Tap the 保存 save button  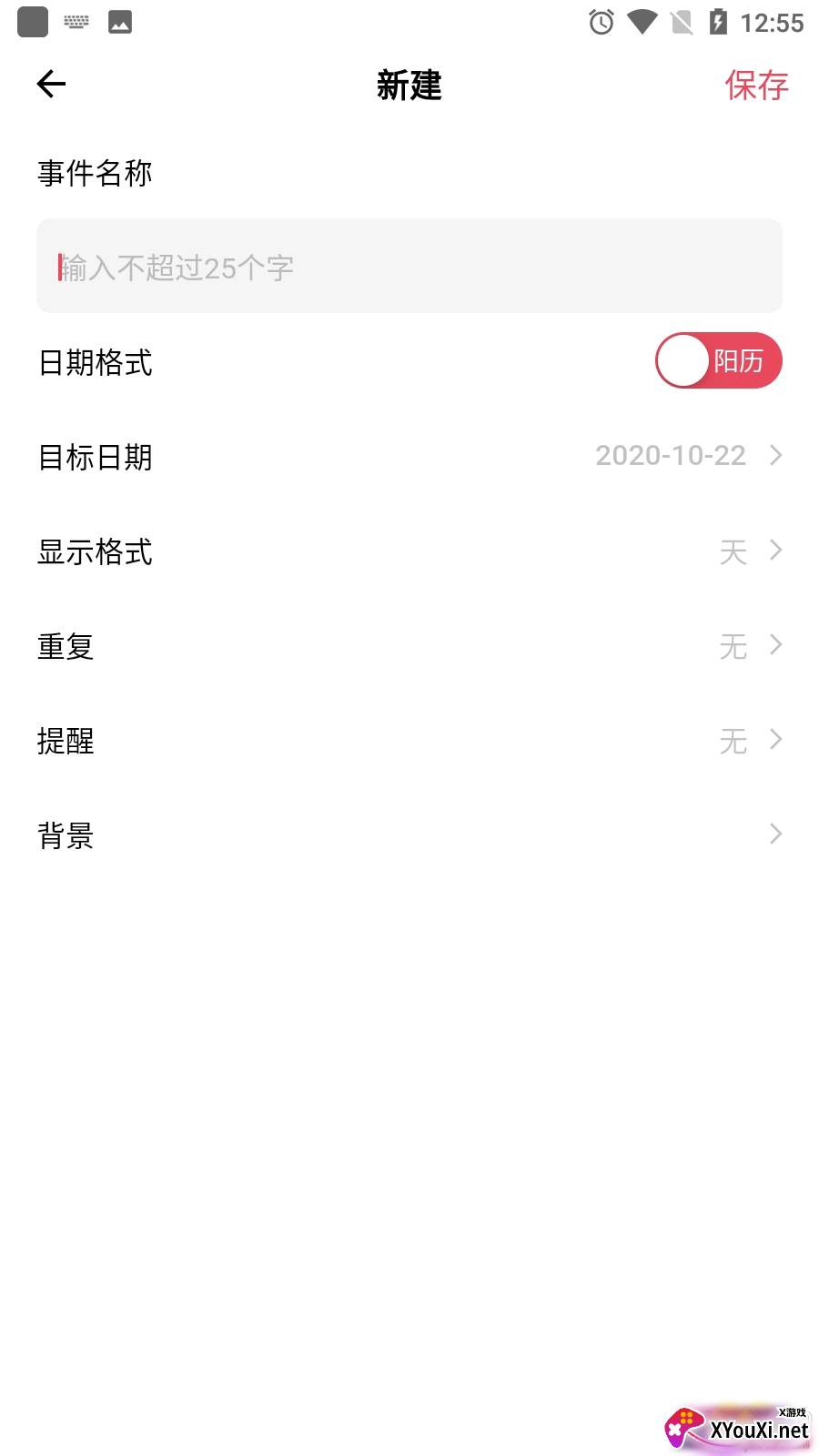click(757, 85)
